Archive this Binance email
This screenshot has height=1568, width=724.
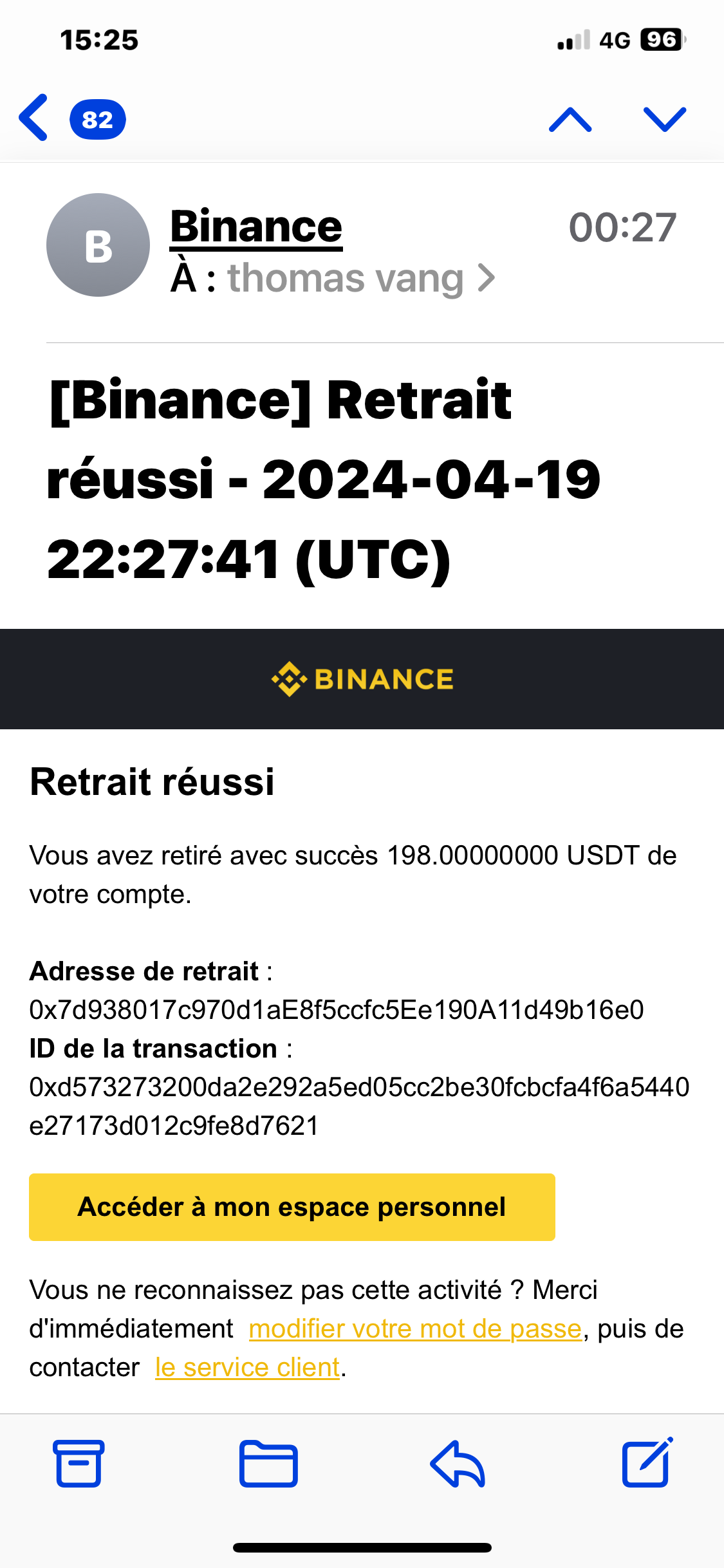79,1463
